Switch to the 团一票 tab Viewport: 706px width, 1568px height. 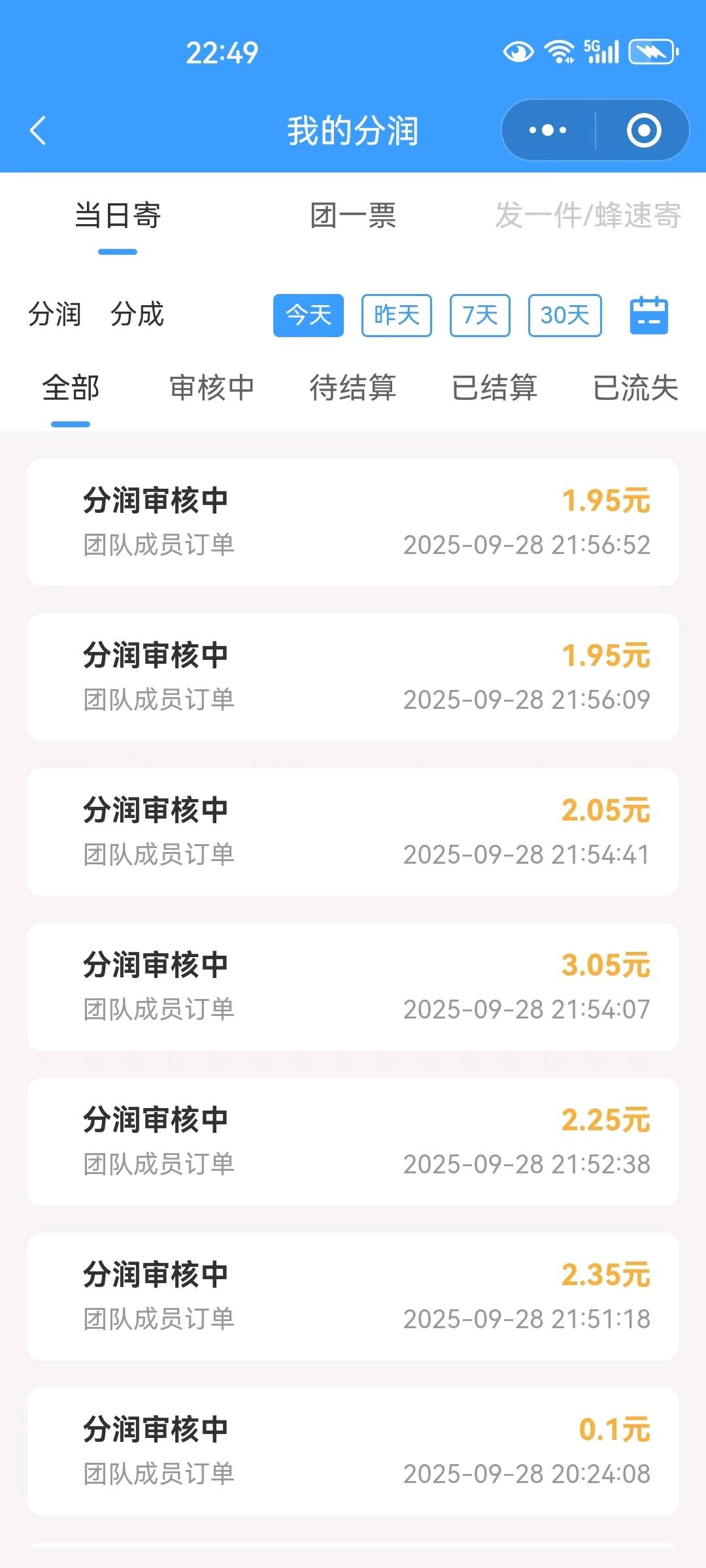(x=354, y=217)
